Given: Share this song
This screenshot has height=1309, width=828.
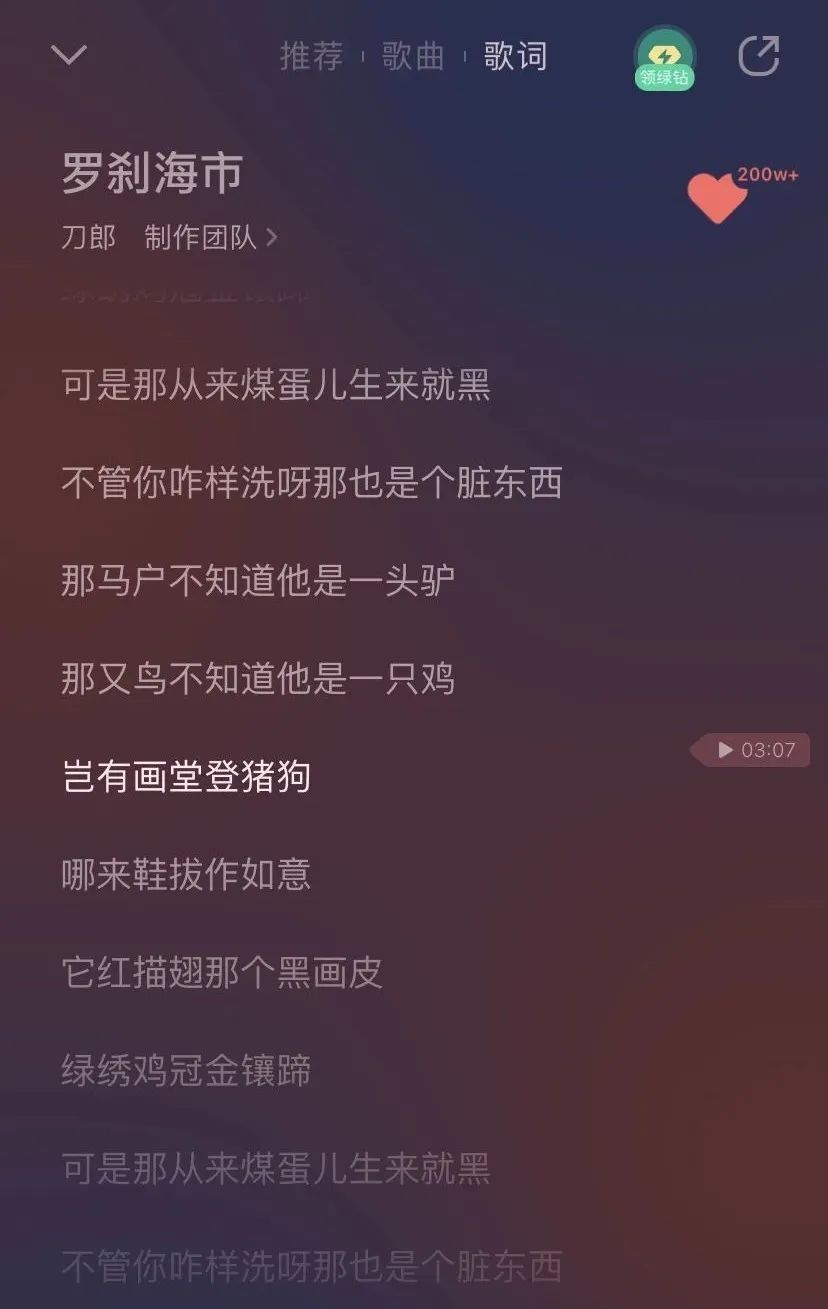Looking at the screenshot, I should (x=758, y=56).
